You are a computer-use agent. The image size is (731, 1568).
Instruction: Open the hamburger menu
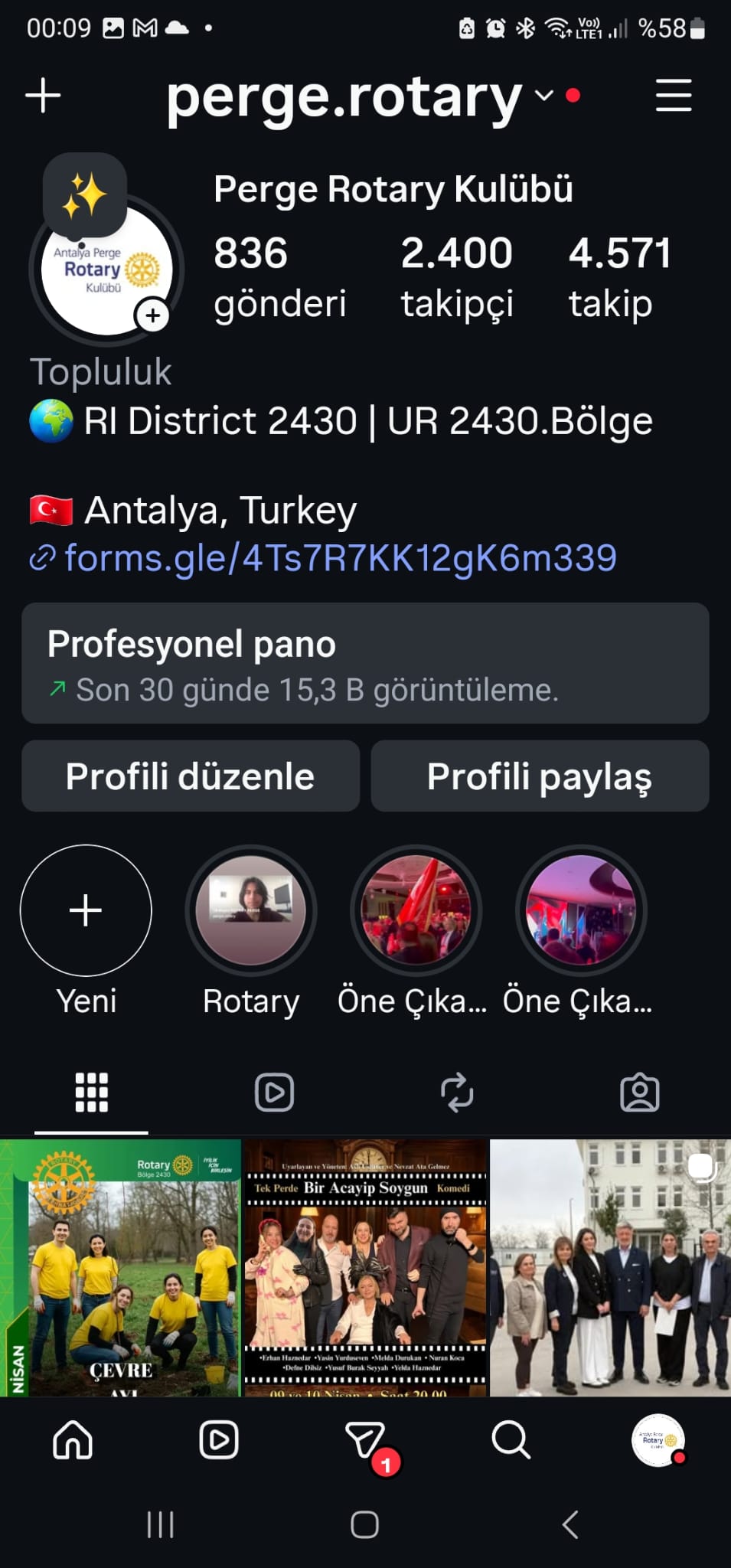[674, 96]
